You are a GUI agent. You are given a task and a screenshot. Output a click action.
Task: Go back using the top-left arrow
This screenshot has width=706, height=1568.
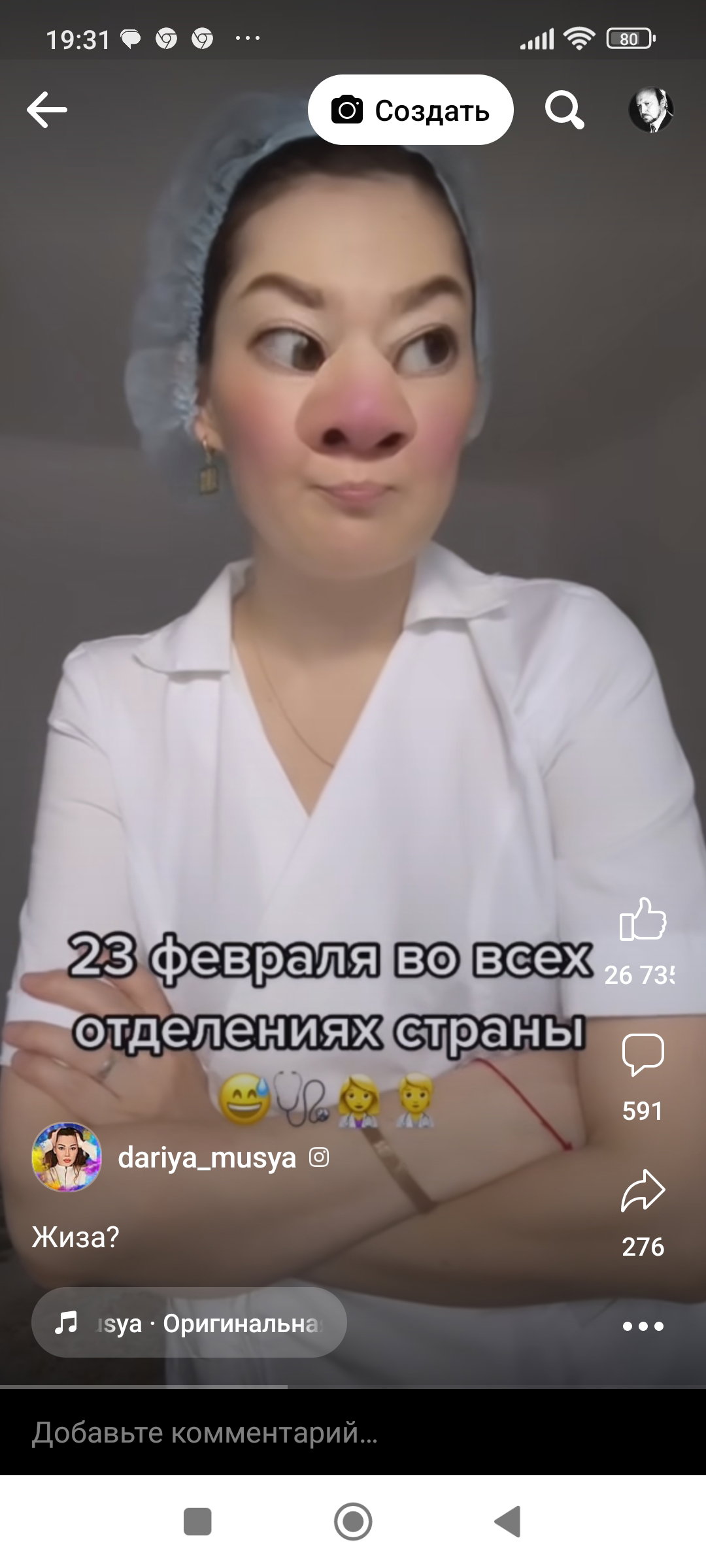coord(47,110)
